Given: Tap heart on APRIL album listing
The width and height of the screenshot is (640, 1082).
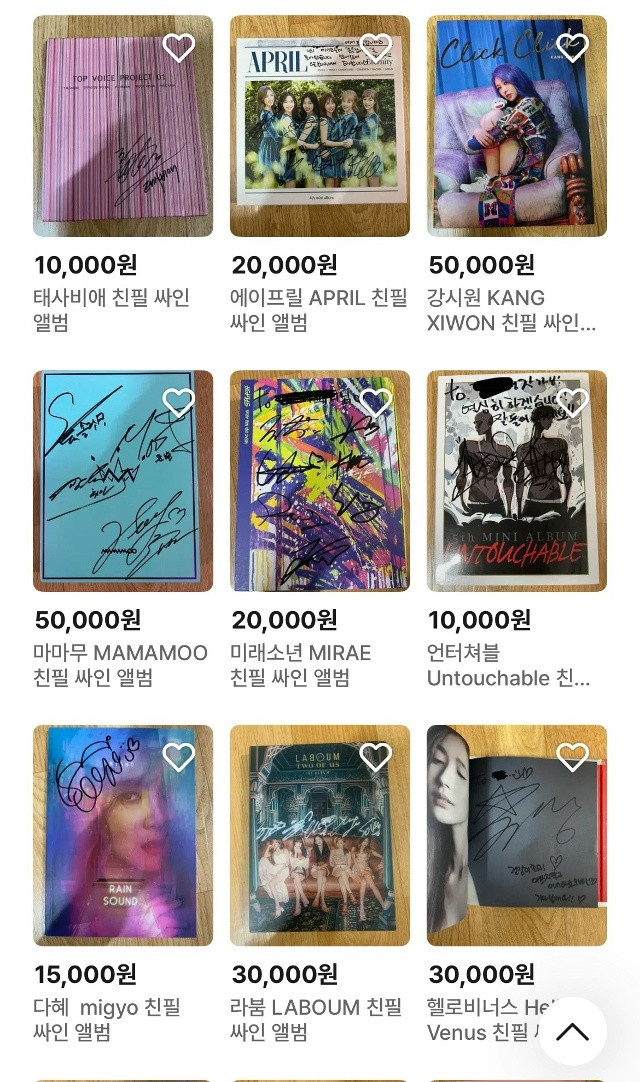Looking at the screenshot, I should [375, 47].
